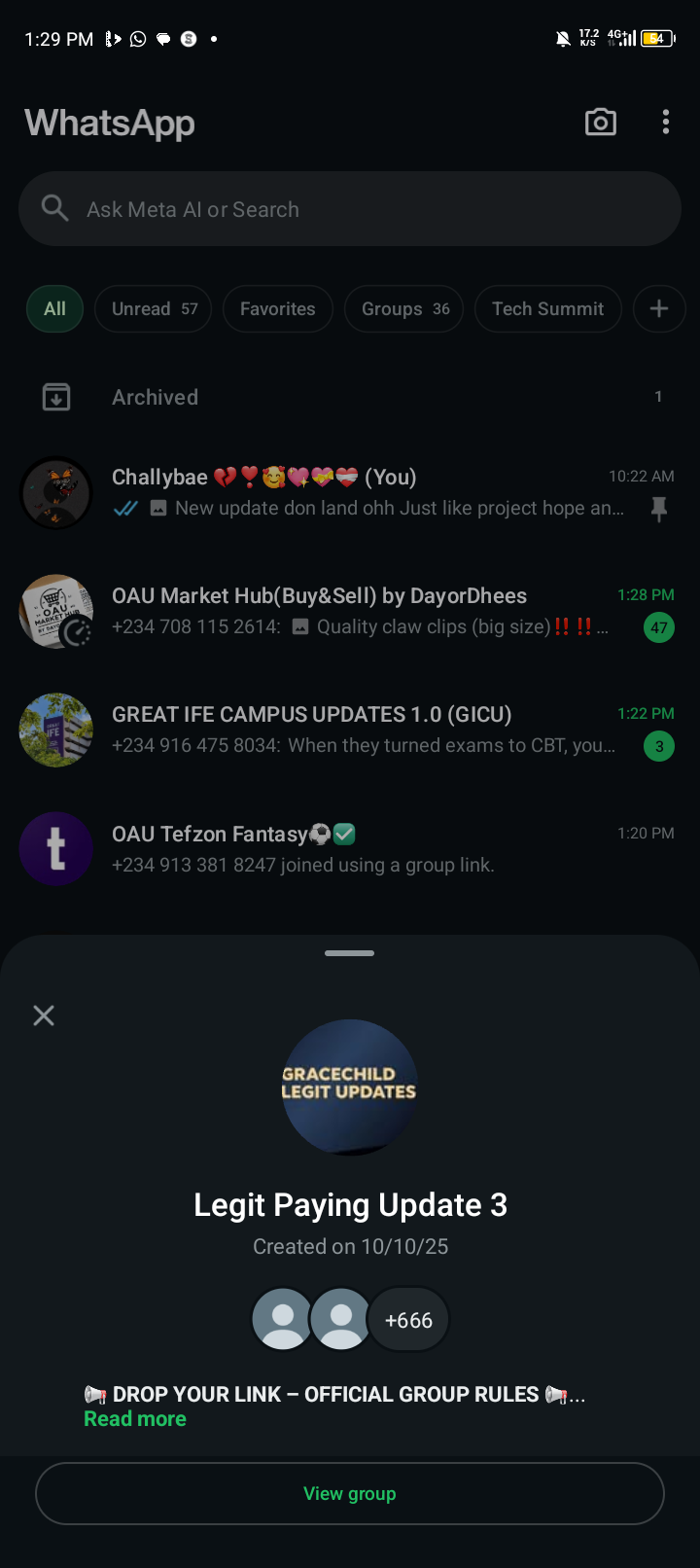
Task: Open Archived chats
Action: click(350, 397)
